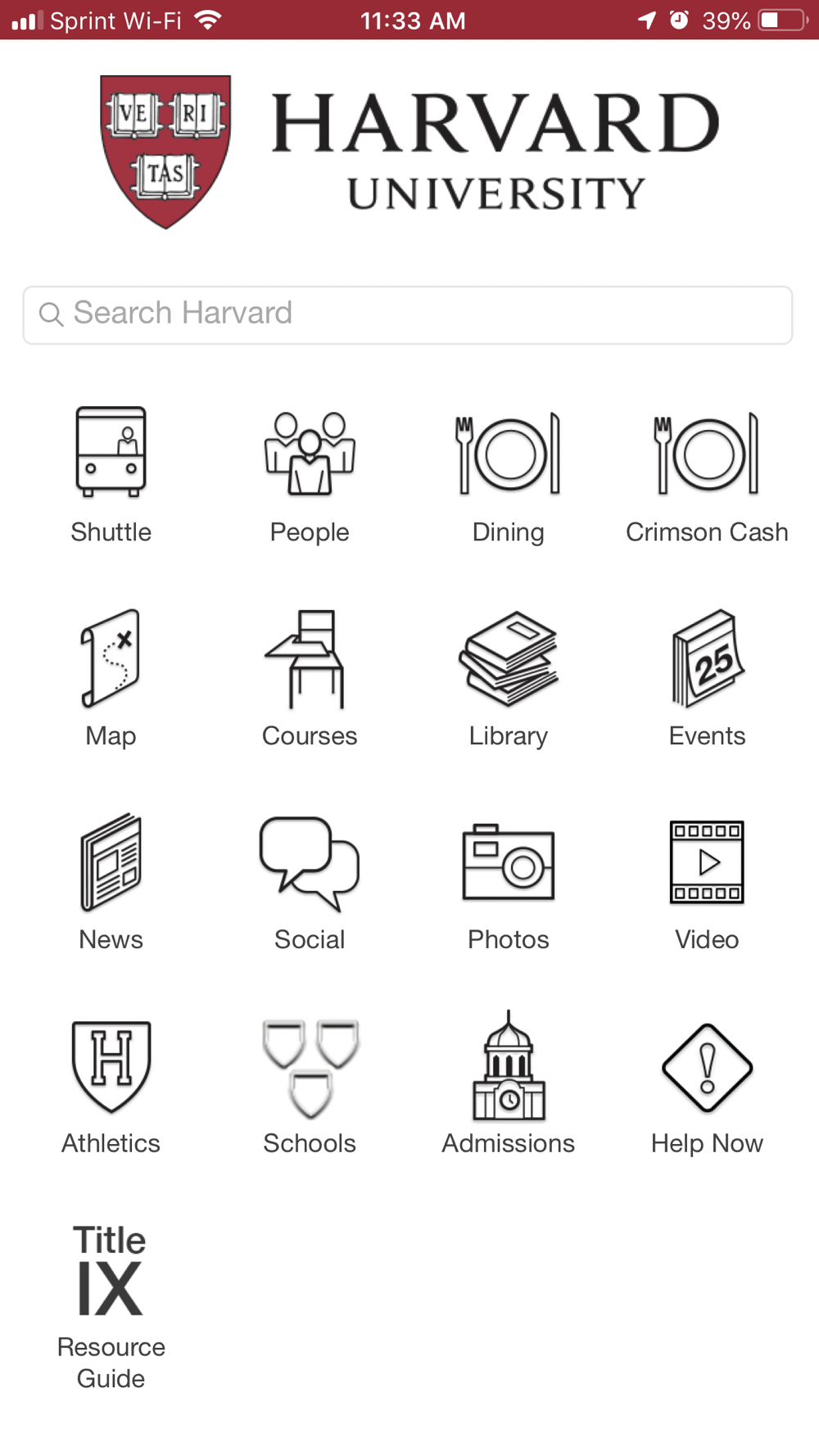Image resolution: width=819 pixels, height=1456 pixels.
Task: Open the Shuttle module
Action: point(111,475)
